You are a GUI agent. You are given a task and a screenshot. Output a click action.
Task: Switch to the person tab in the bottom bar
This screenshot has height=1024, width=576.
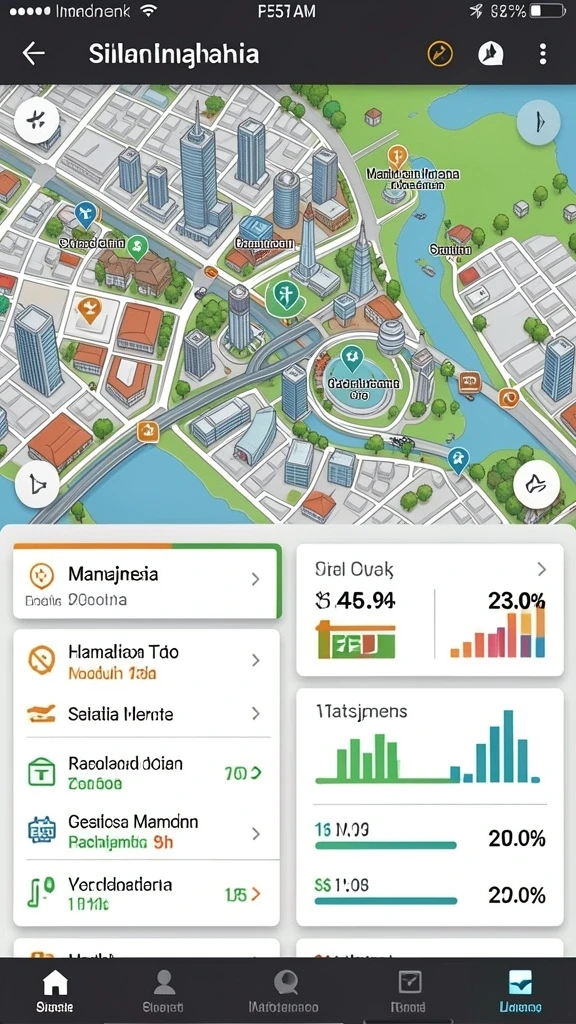coord(163,991)
